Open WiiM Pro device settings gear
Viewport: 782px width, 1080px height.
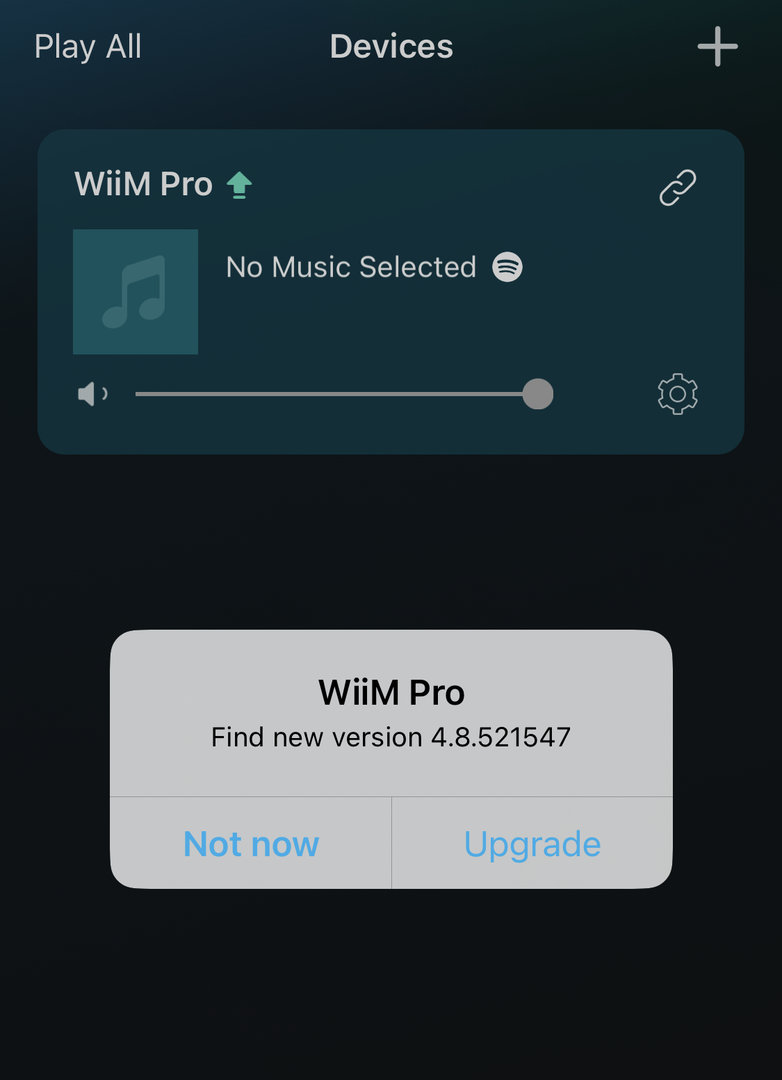pos(677,394)
